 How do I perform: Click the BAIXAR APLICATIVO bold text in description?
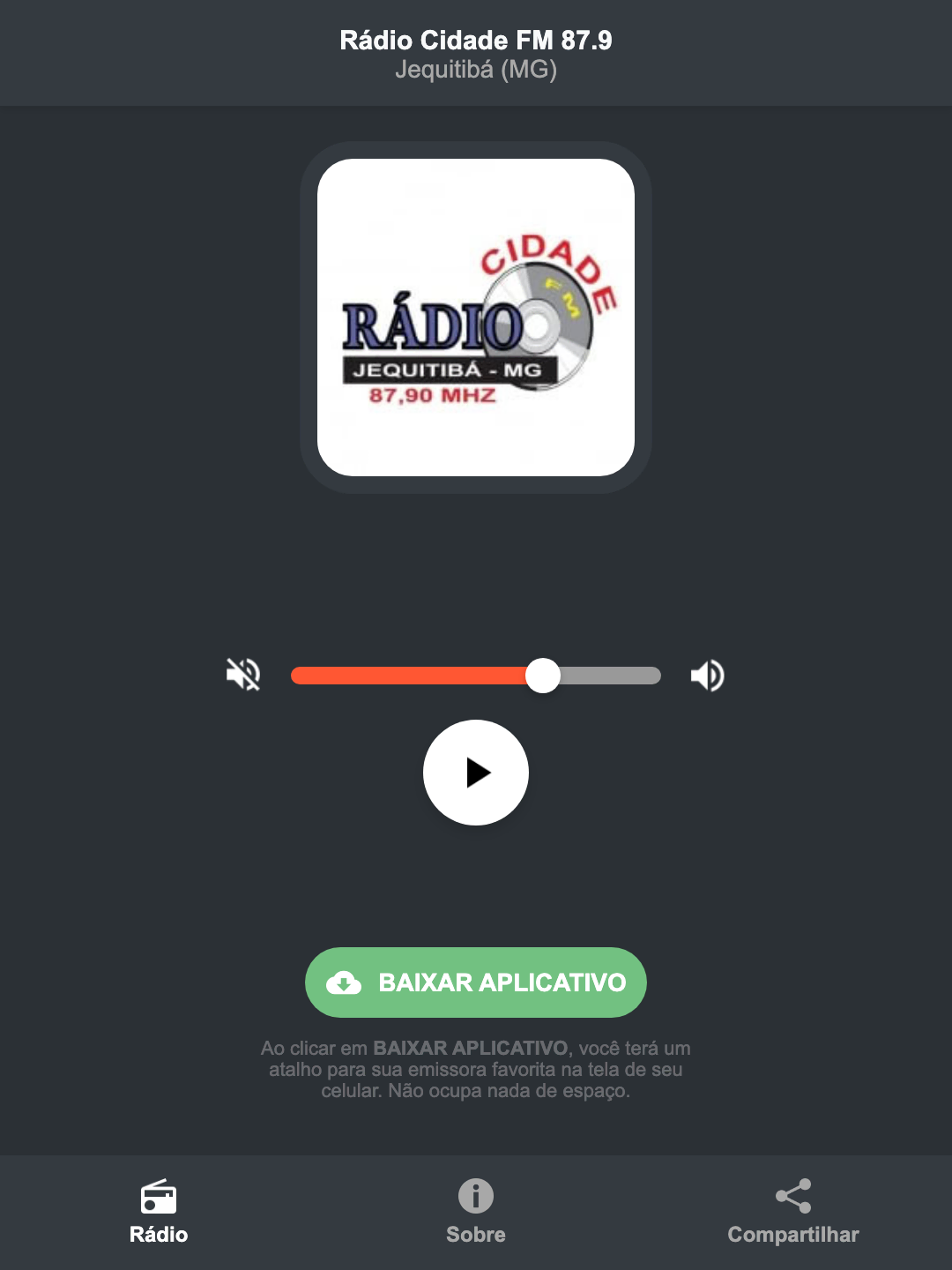[x=472, y=1049]
